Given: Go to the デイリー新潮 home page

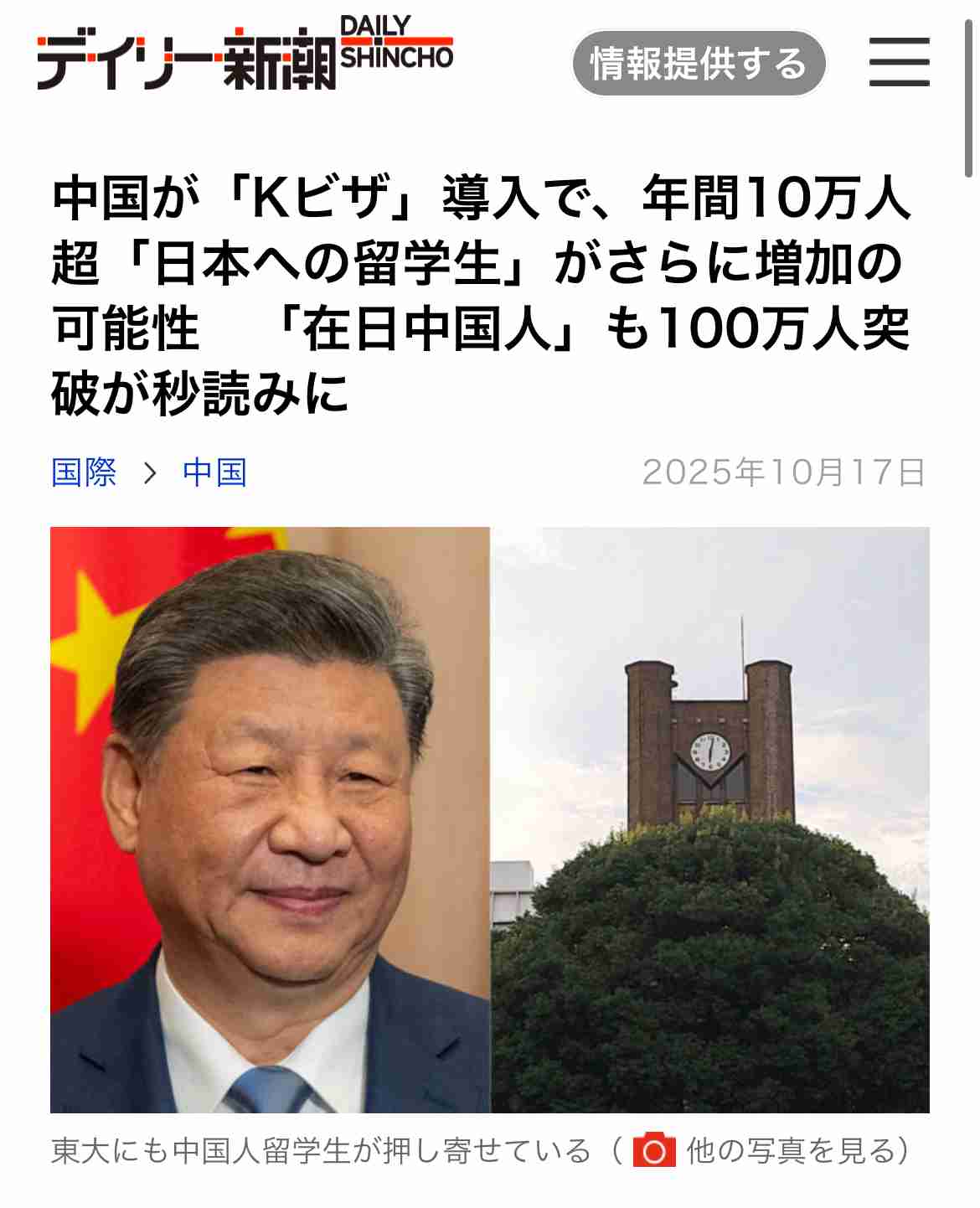Looking at the screenshot, I should pos(245,54).
